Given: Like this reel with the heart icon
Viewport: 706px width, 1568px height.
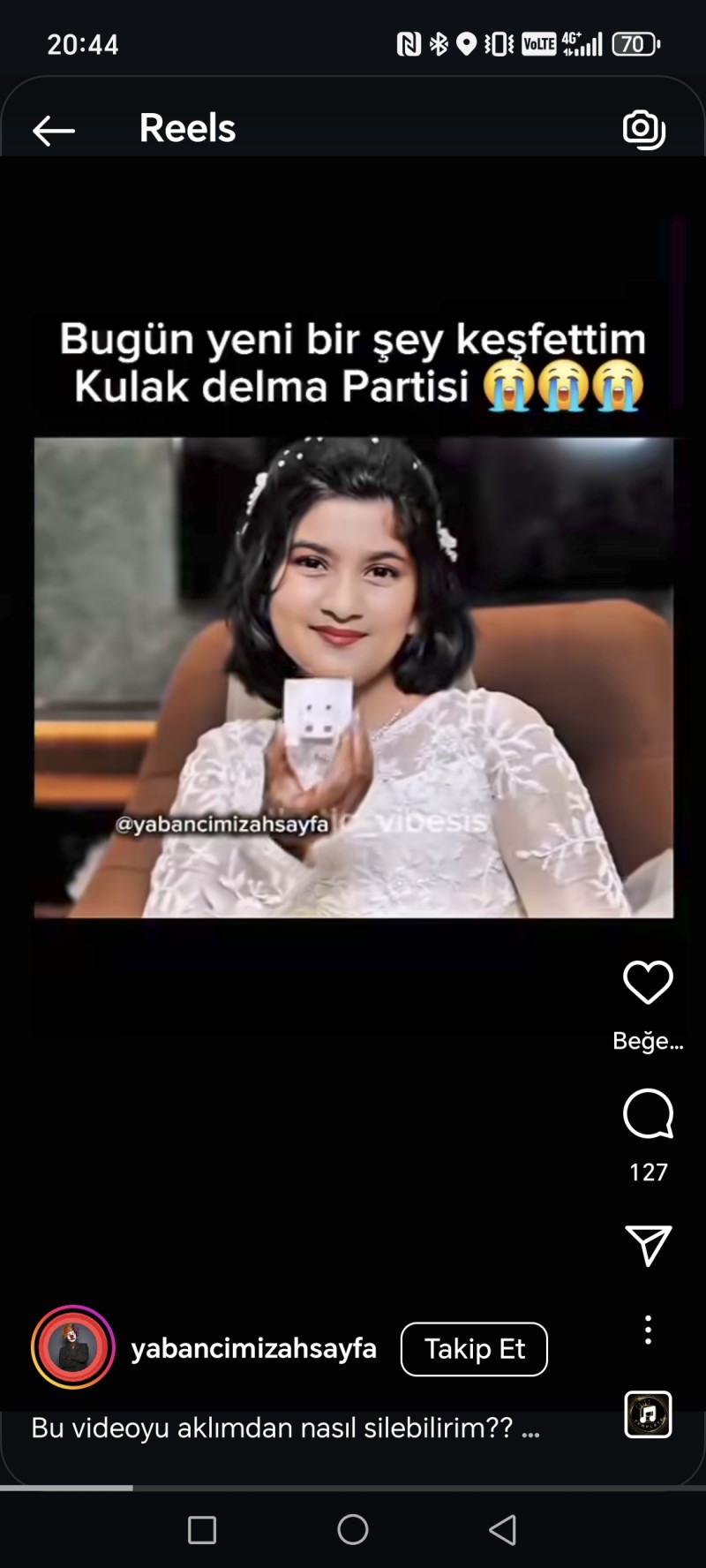Looking at the screenshot, I should (648, 983).
